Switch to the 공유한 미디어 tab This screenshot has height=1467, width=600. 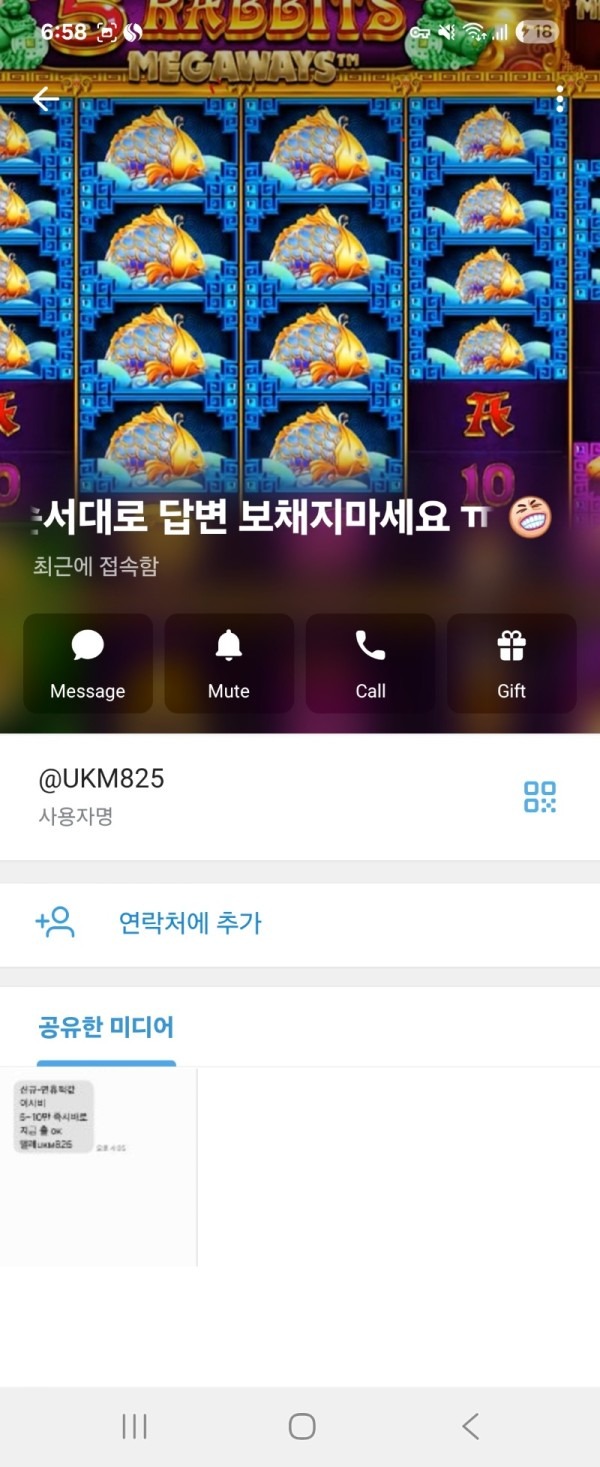point(106,1027)
